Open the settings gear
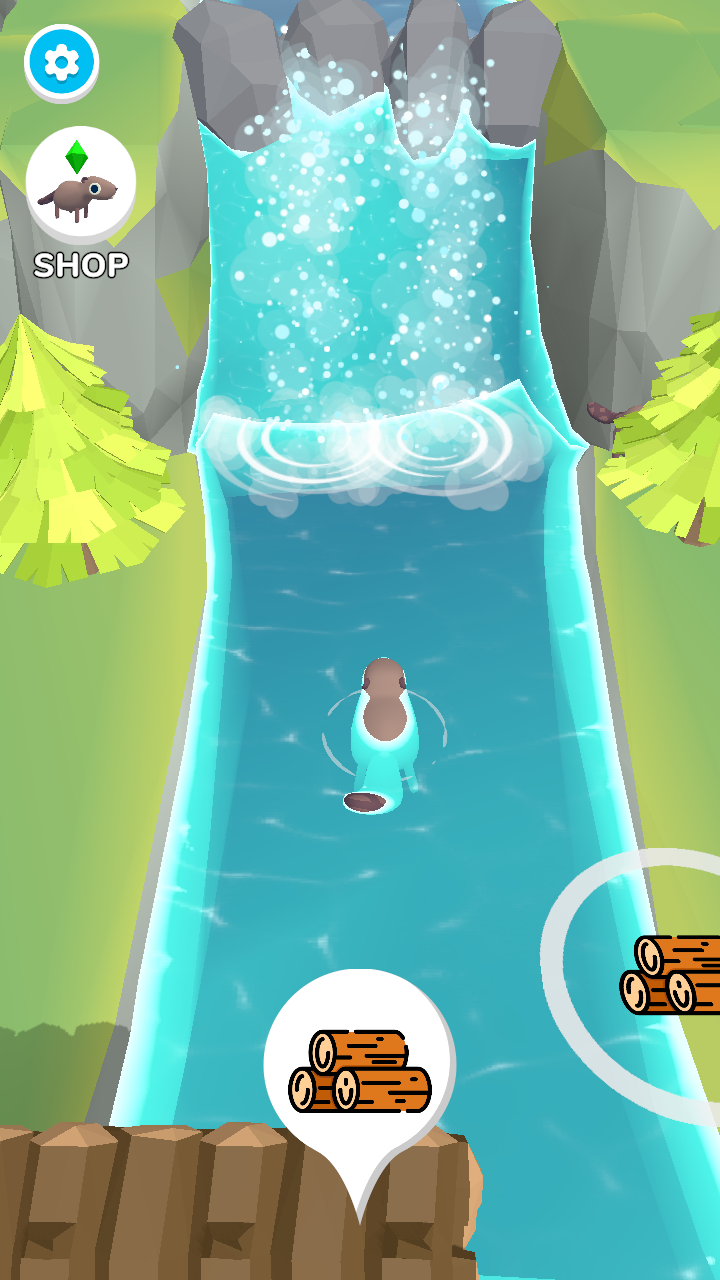 pyautogui.click(x=62, y=63)
